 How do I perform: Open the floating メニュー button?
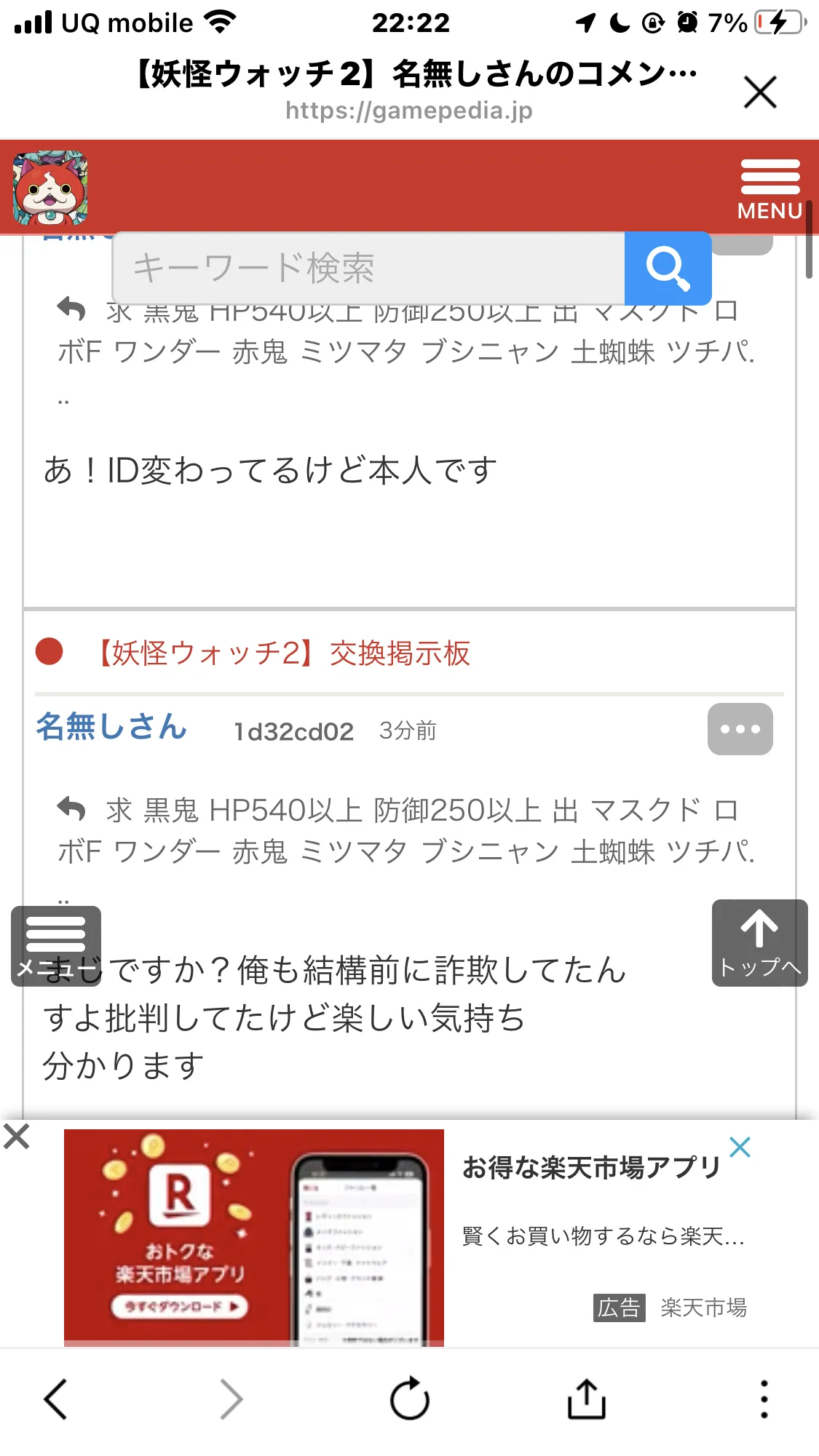(56, 946)
